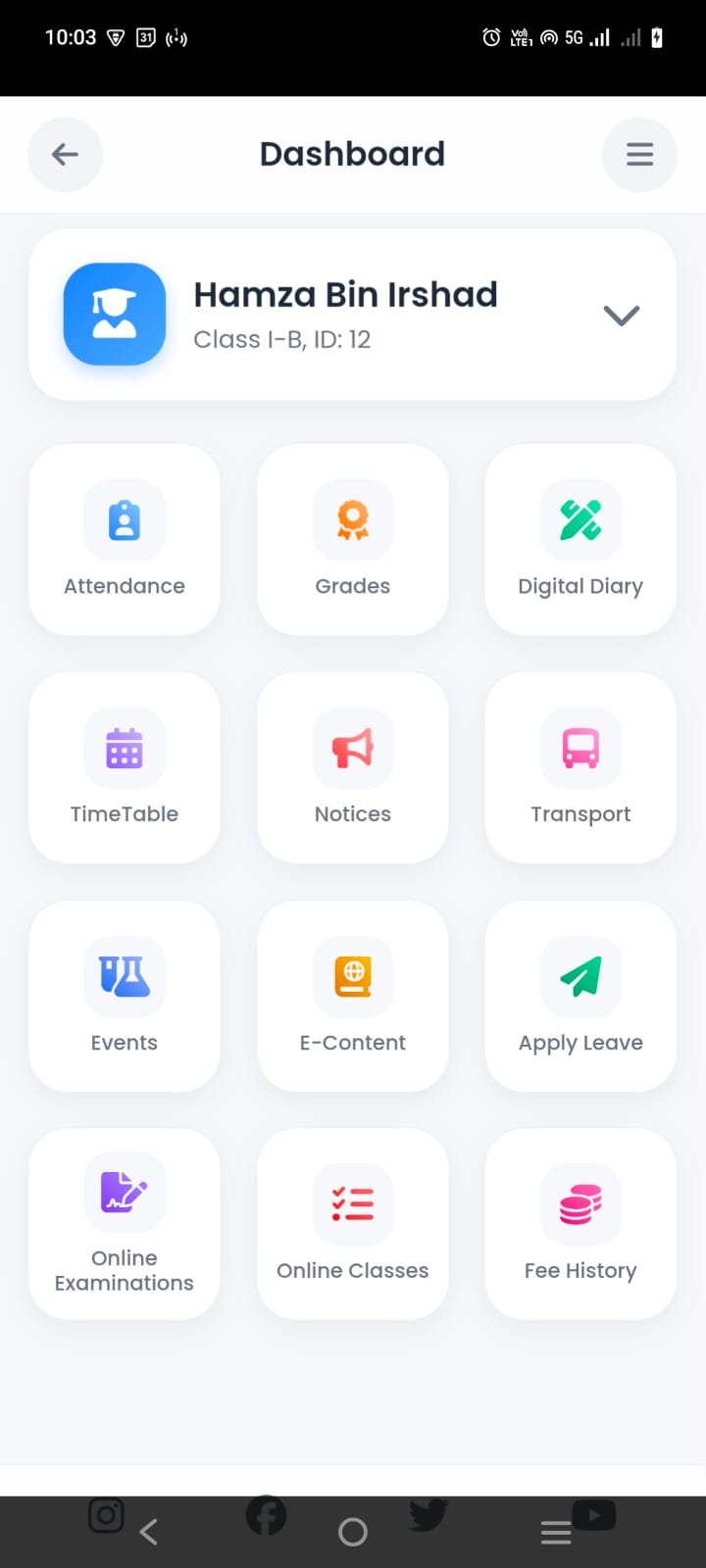The image size is (706, 1568).
Task: Tap the back arrow in header
Action: click(65, 154)
